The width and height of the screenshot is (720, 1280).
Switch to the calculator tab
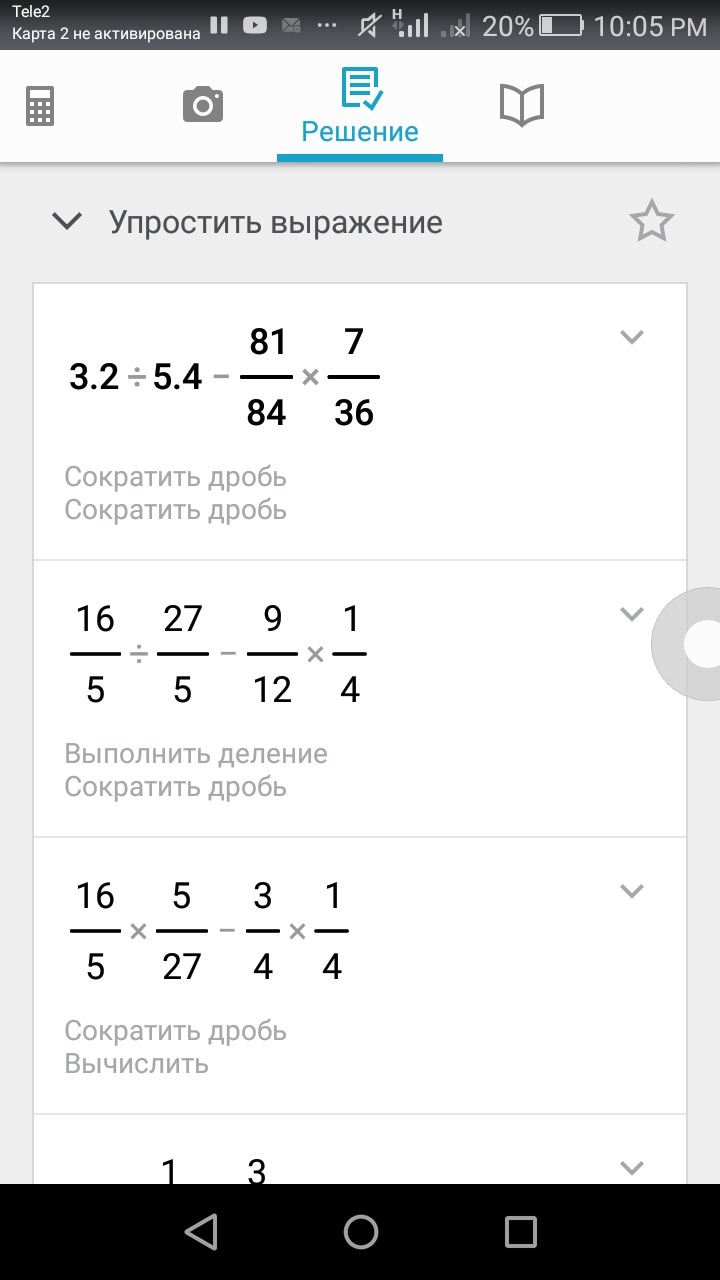pyautogui.click(x=40, y=105)
